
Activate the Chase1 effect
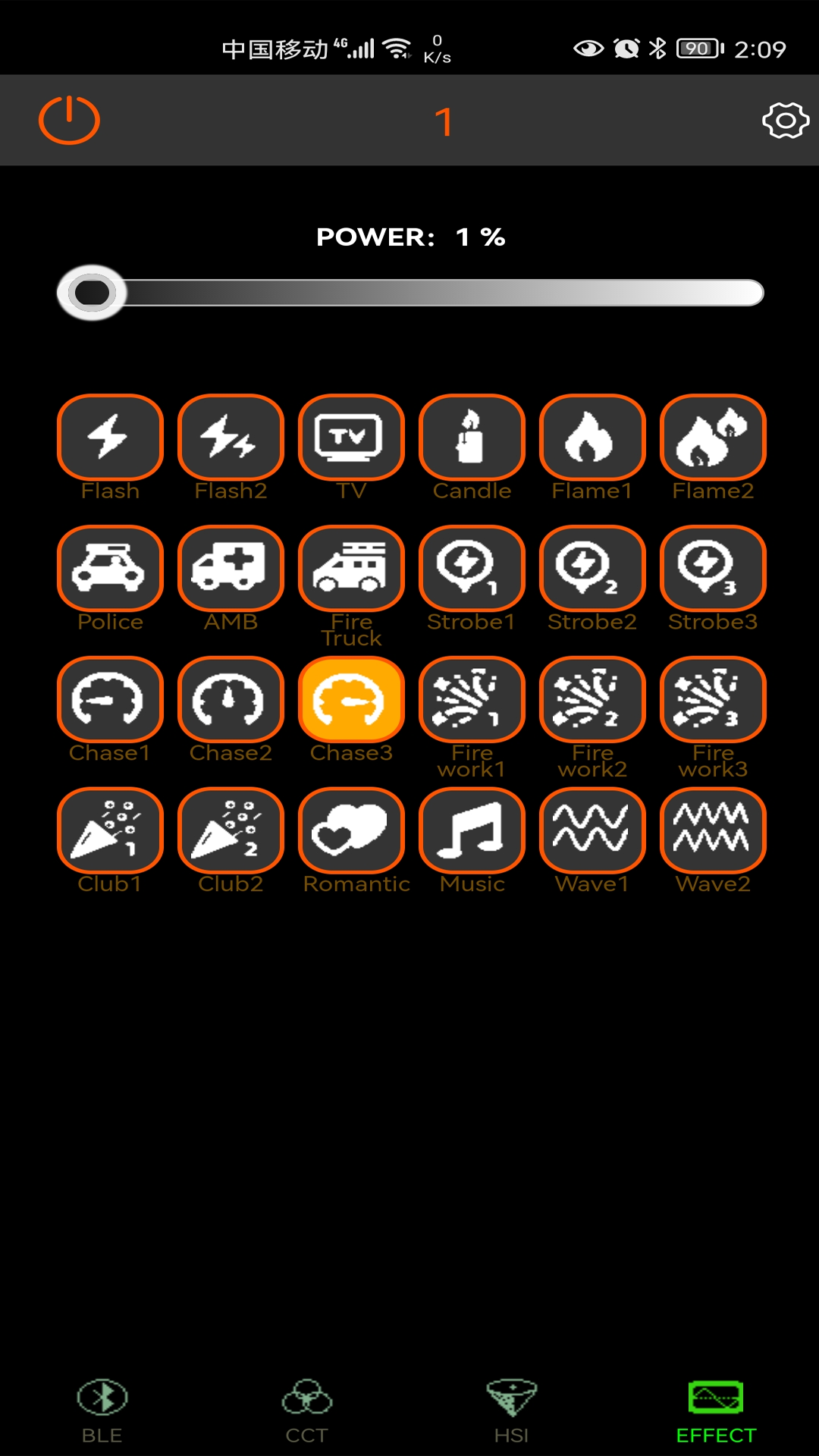(x=110, y=698)
